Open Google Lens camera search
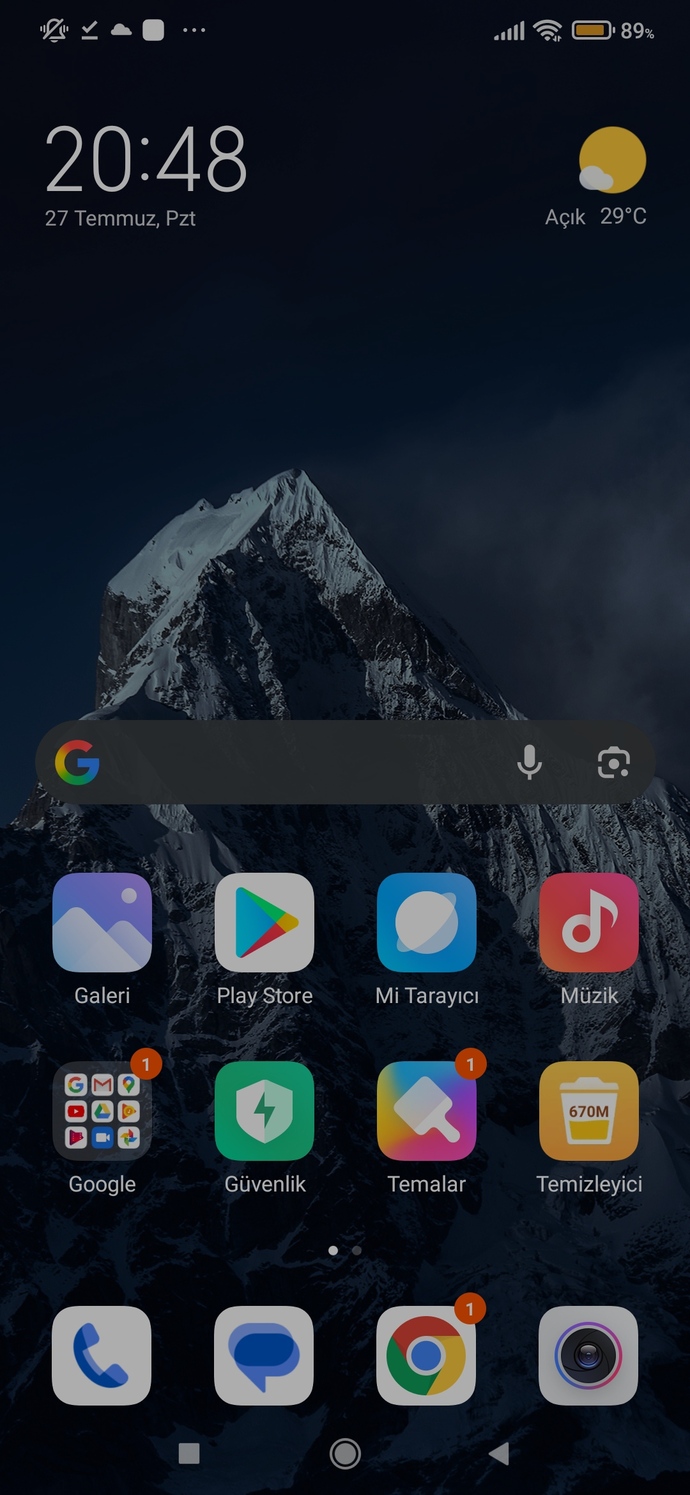 613,763
